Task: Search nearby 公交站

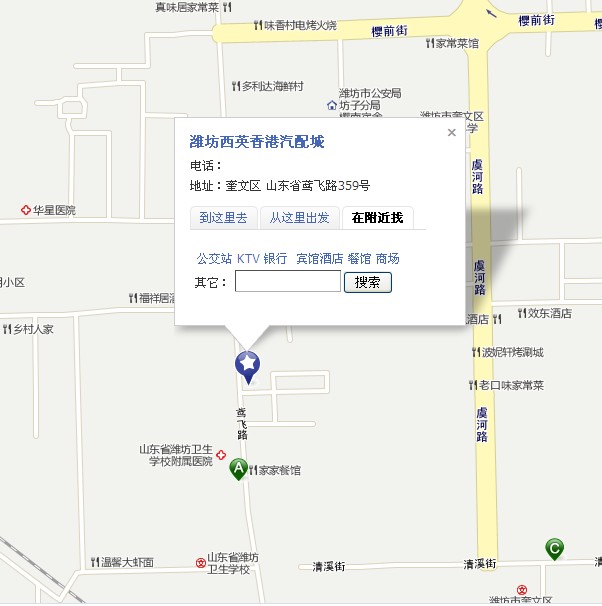Action: click(214, 258)
